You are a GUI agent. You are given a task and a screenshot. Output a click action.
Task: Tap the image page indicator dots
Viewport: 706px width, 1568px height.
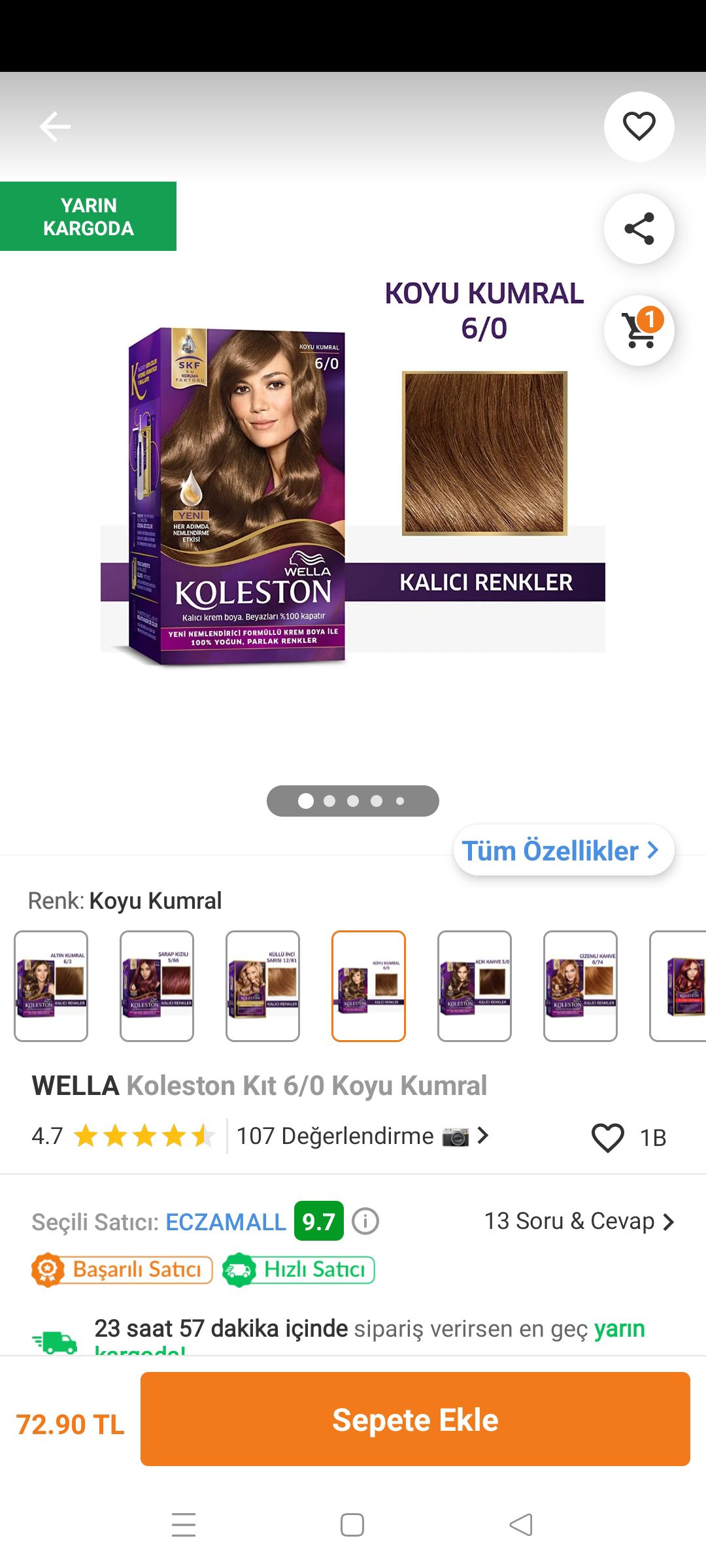click(x=353, y=801)
